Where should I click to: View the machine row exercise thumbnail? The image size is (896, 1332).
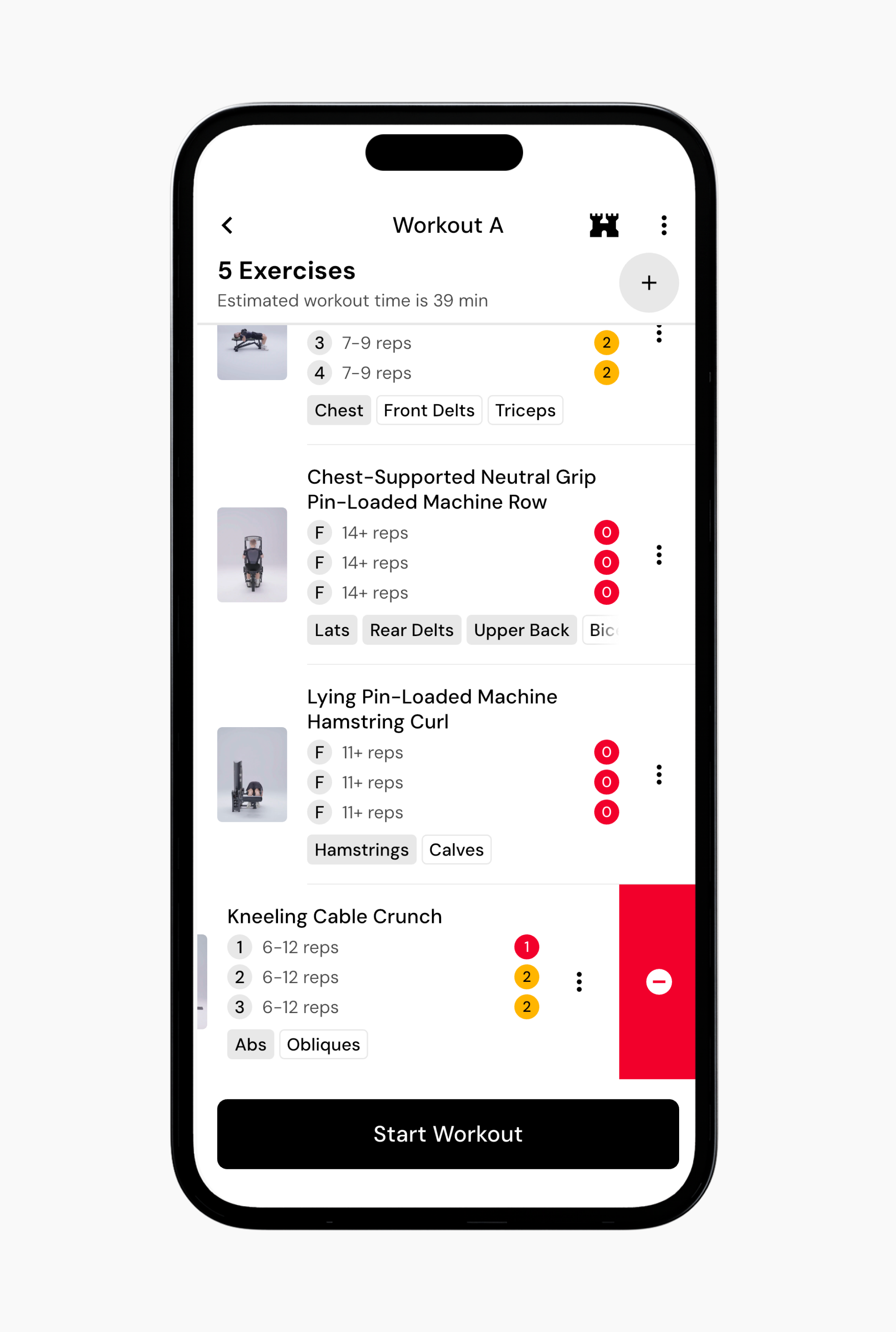coord(252,555)
